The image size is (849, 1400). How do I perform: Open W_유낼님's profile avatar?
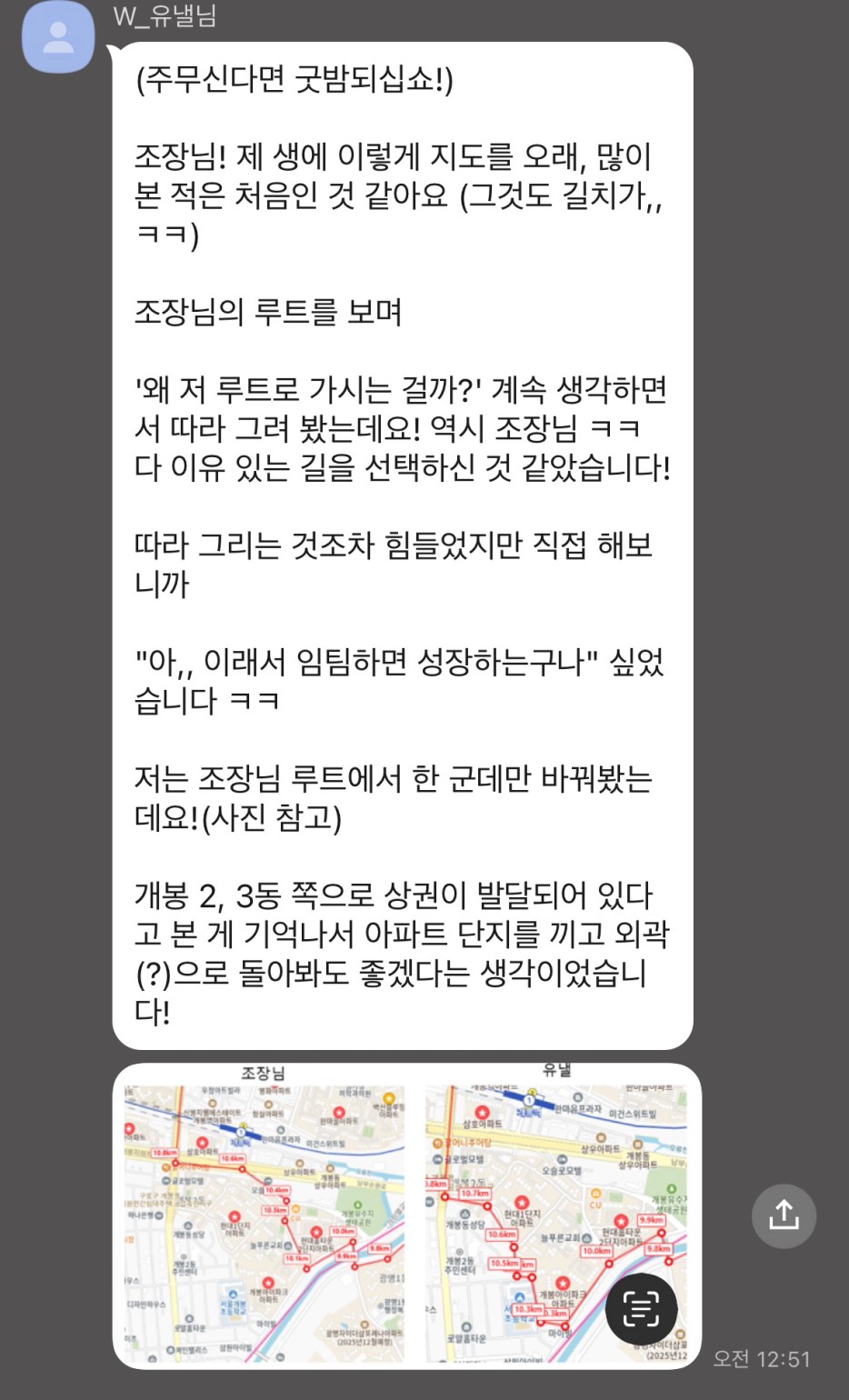58,37
